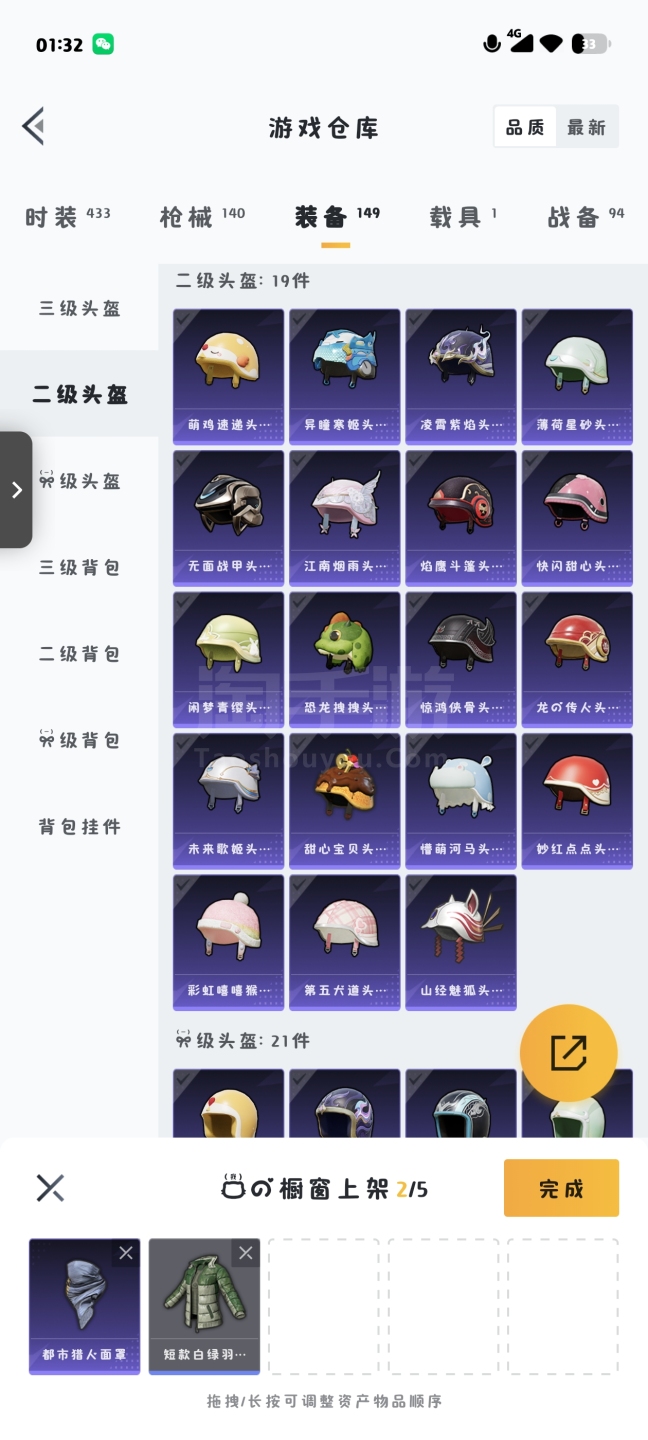Select 三级背包 in the side menu
648x1440 pixels.
click(79, 567)
